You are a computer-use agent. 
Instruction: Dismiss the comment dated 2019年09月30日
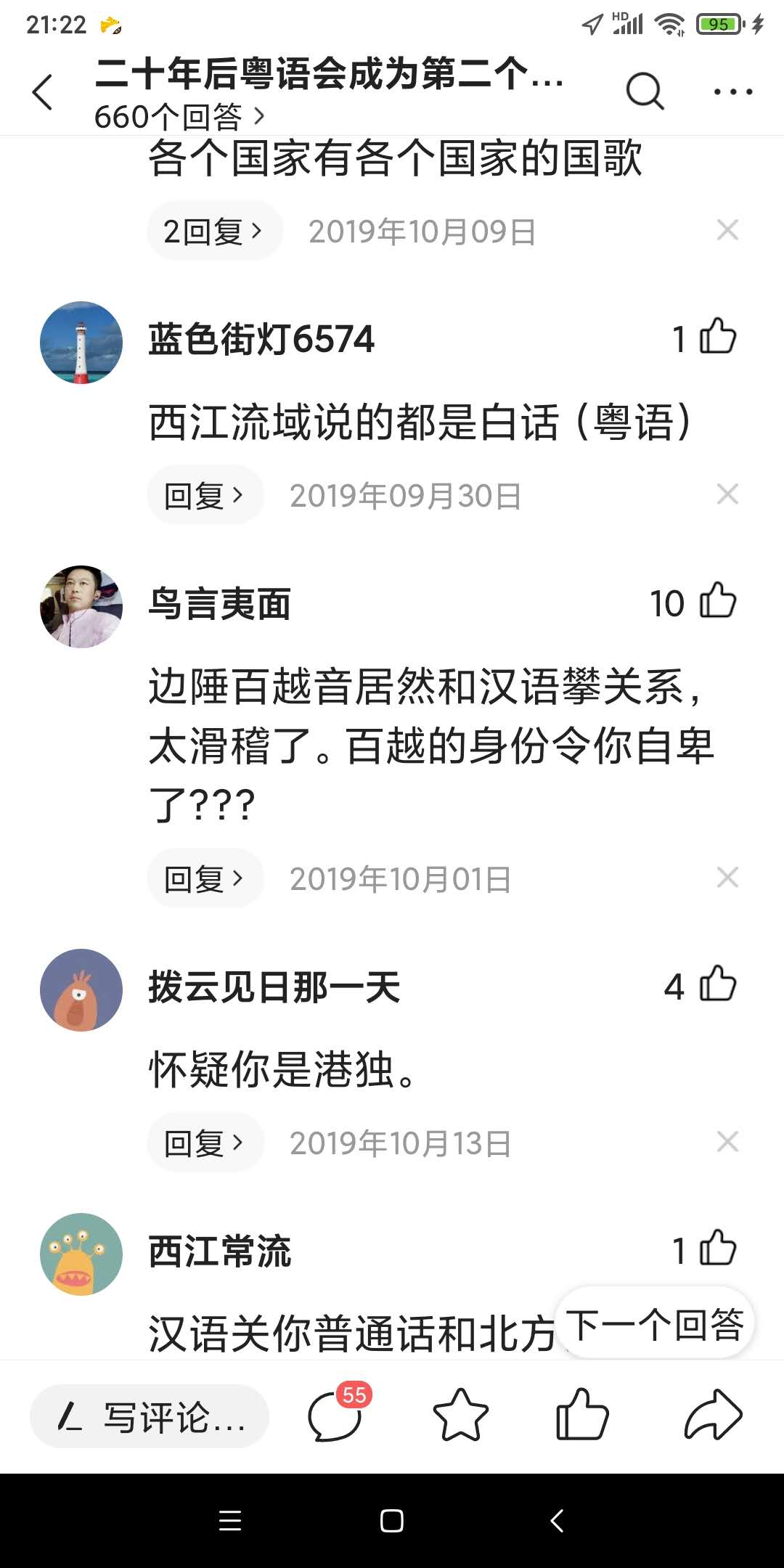727,495
